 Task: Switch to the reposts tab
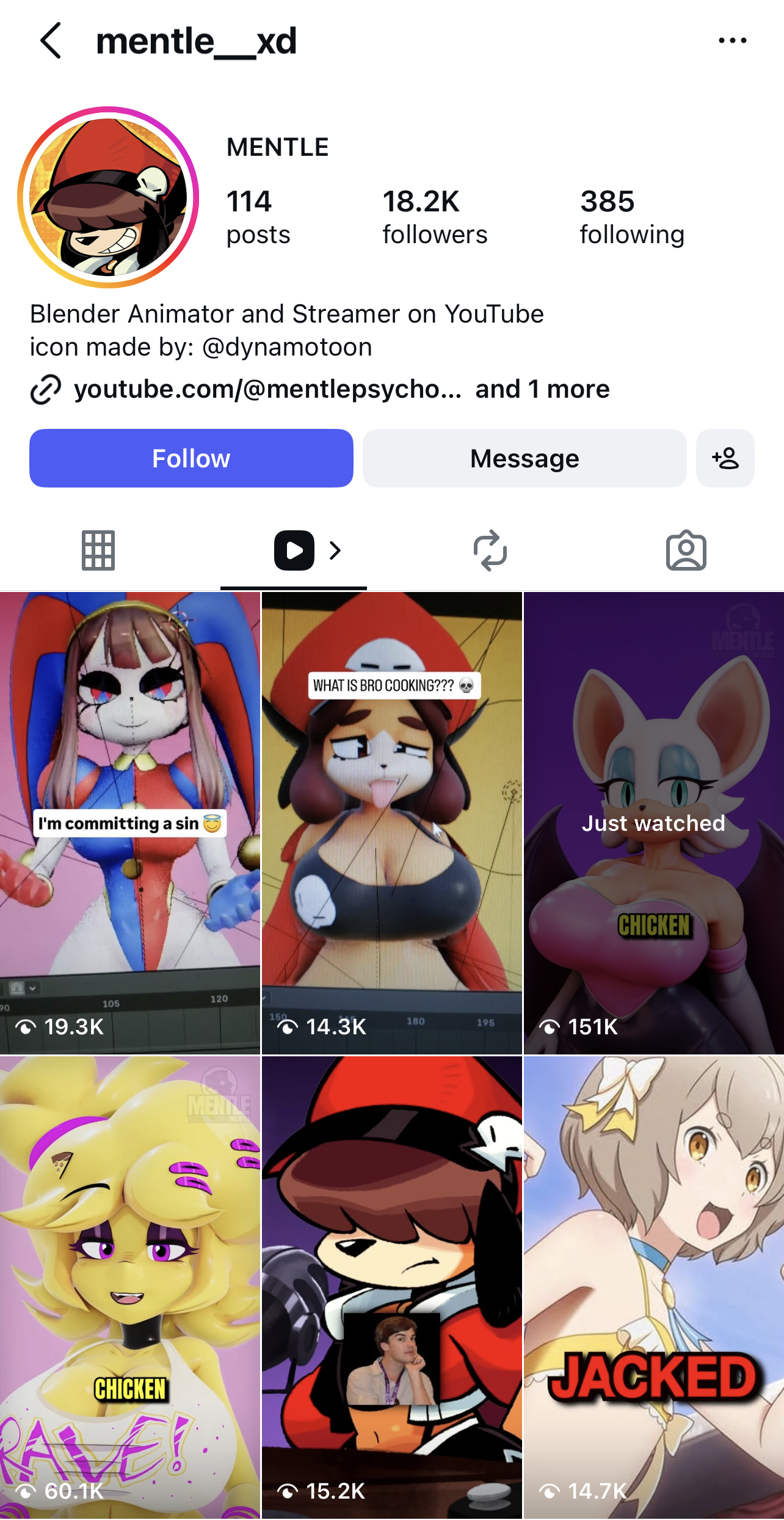pyautogui.click(x=490, y=550)
